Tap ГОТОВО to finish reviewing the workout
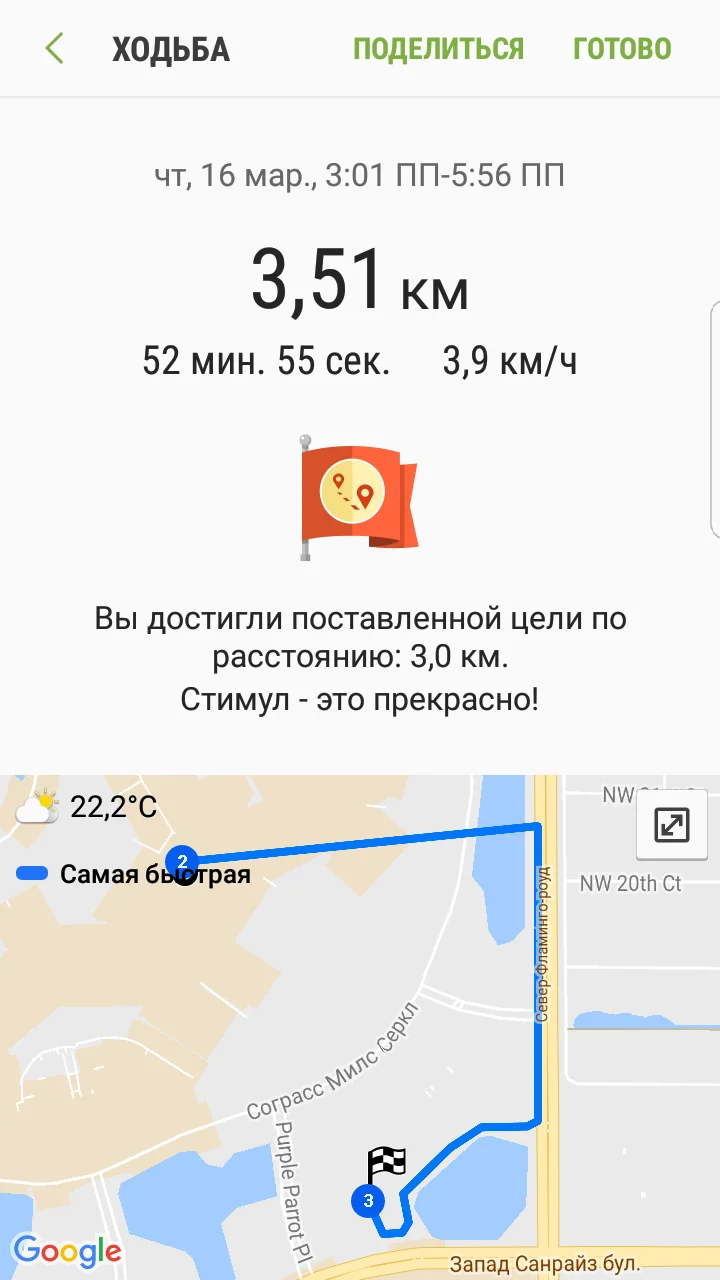720x1280 pixels. point(622,47)
